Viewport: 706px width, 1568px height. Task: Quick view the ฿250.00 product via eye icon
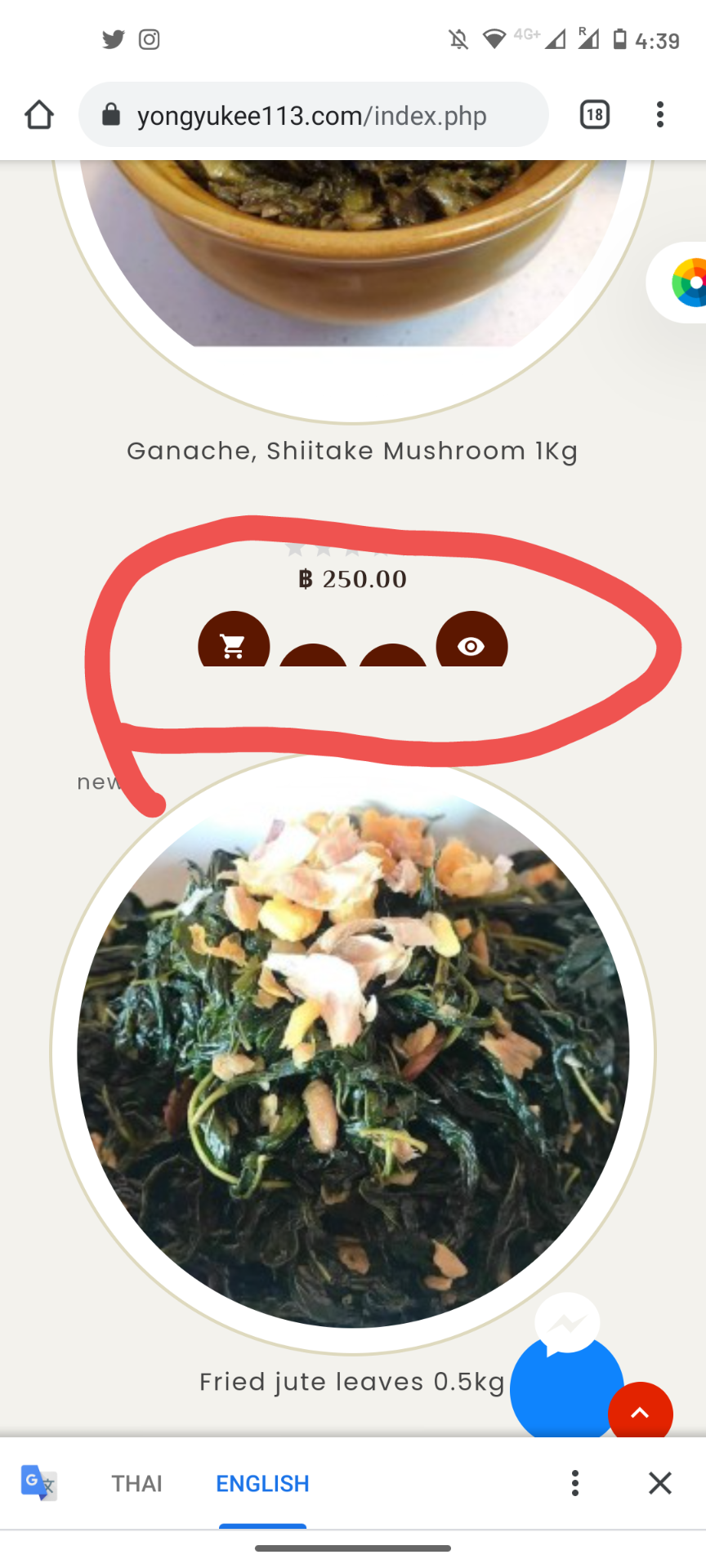[471, 644]
